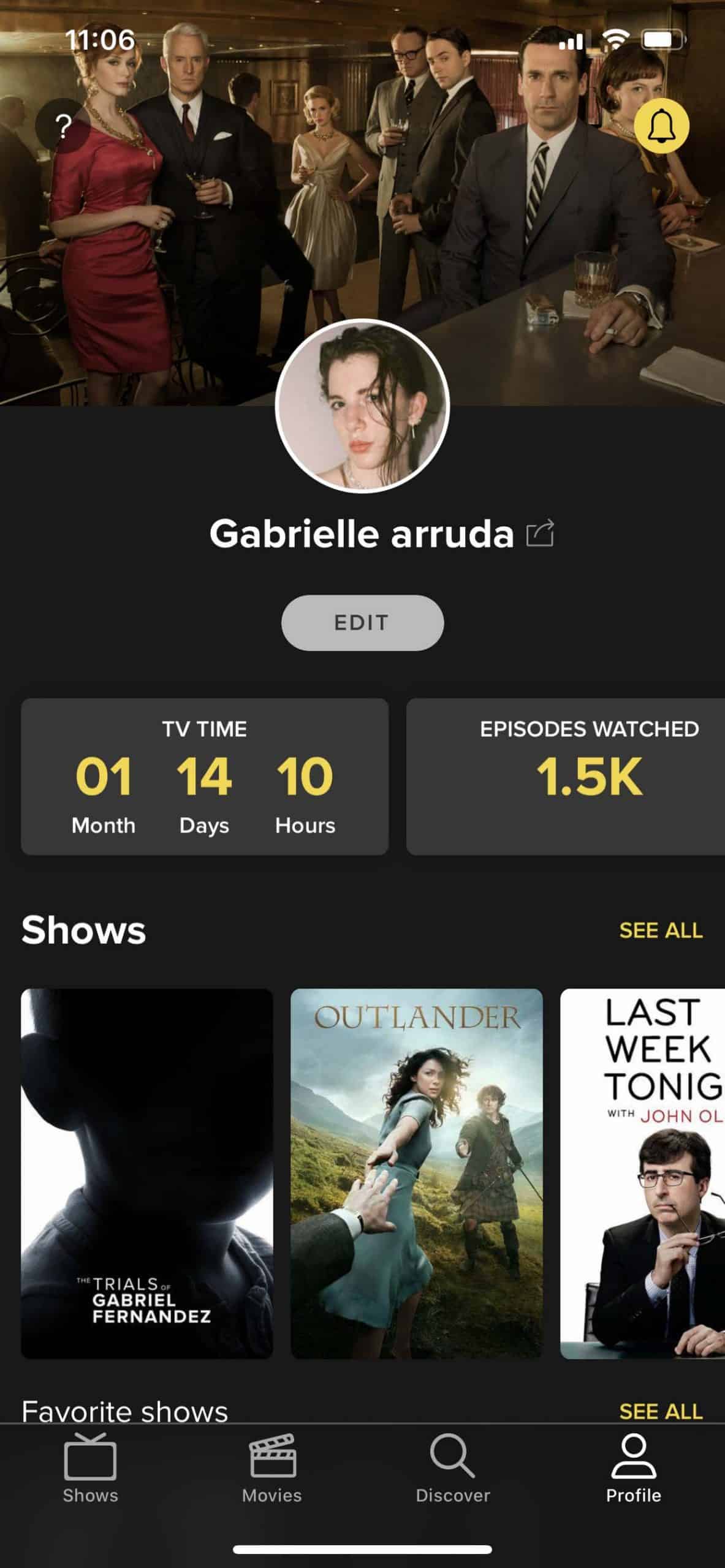Select the Profile tab
The width and height of the screenshot is (725, 1568).
click(x=634, y=1469)
